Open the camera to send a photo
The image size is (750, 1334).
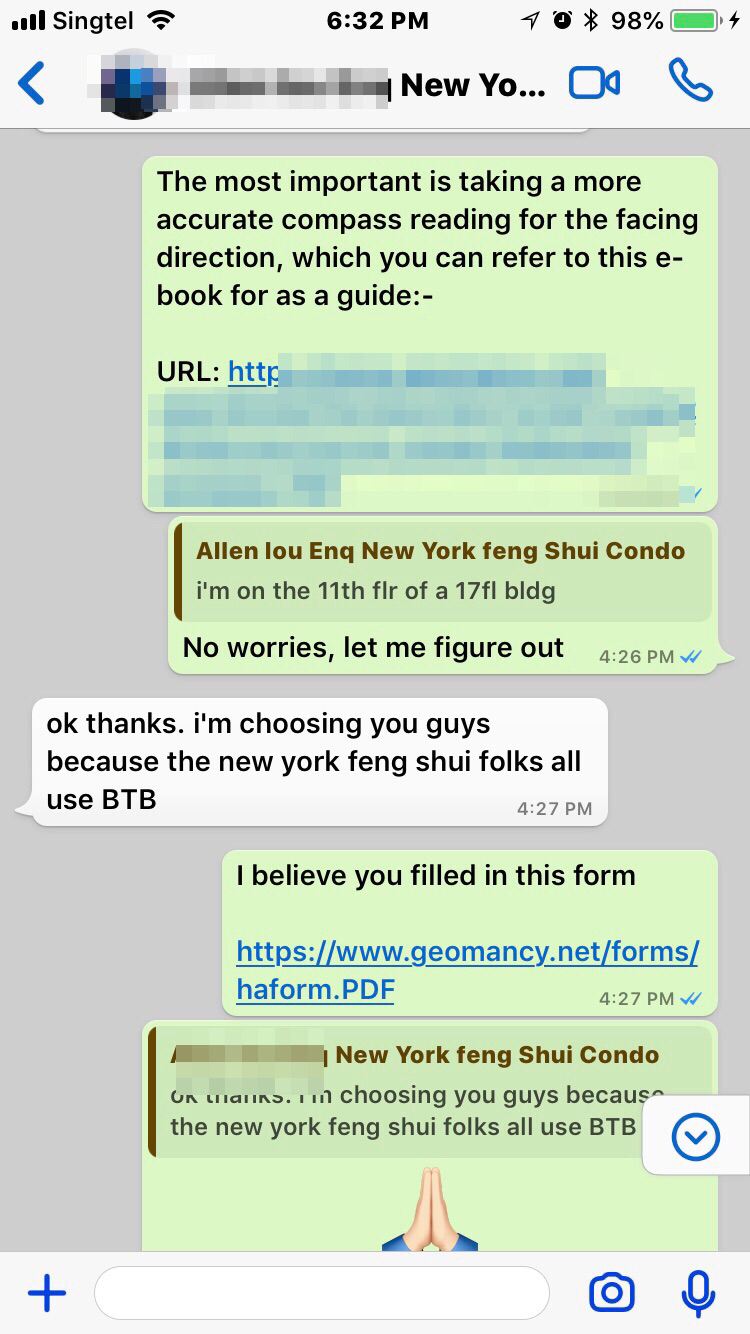[x=612, y=1293]
